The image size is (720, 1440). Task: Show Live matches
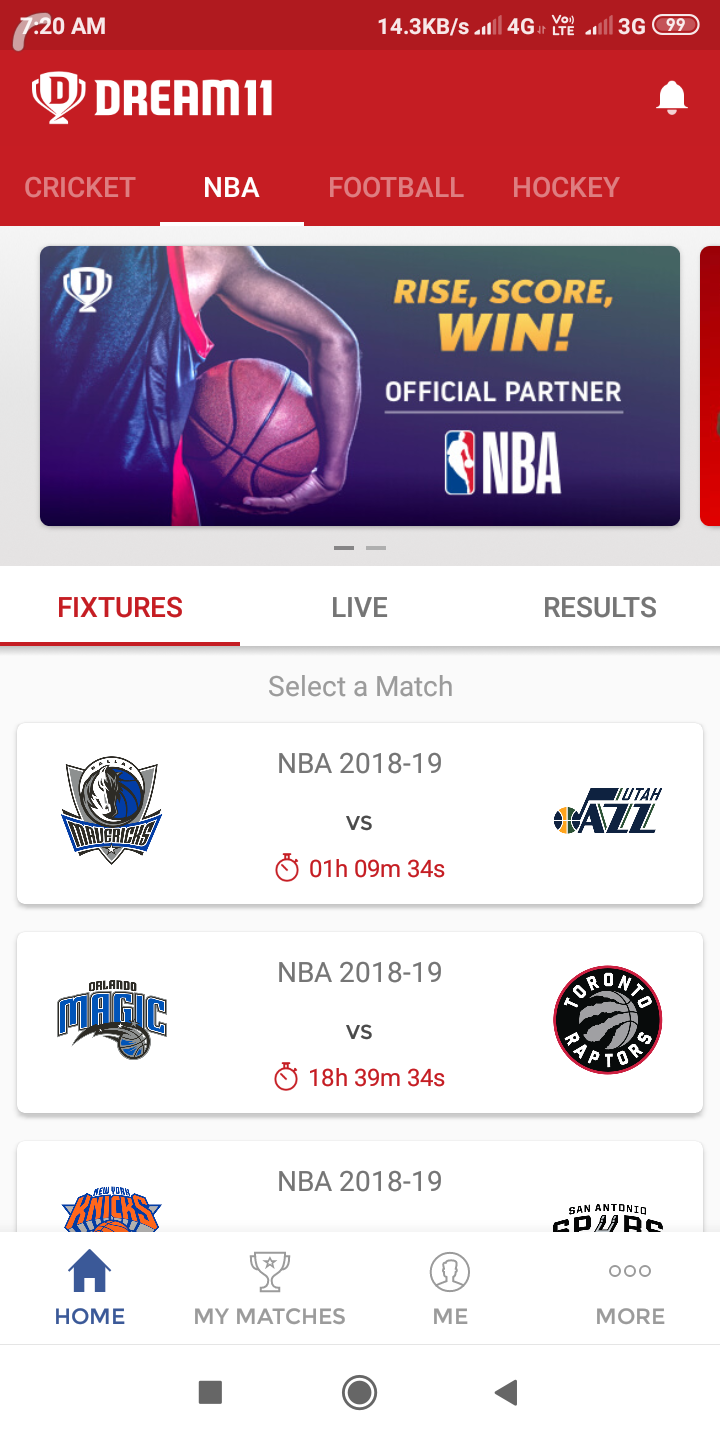360,608
